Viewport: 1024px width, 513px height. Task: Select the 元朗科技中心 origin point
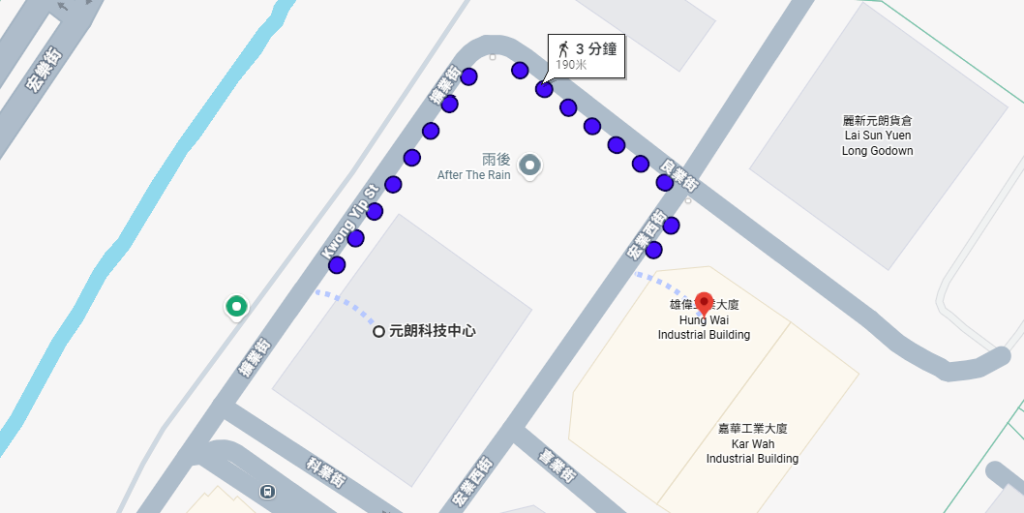(379, 331)
